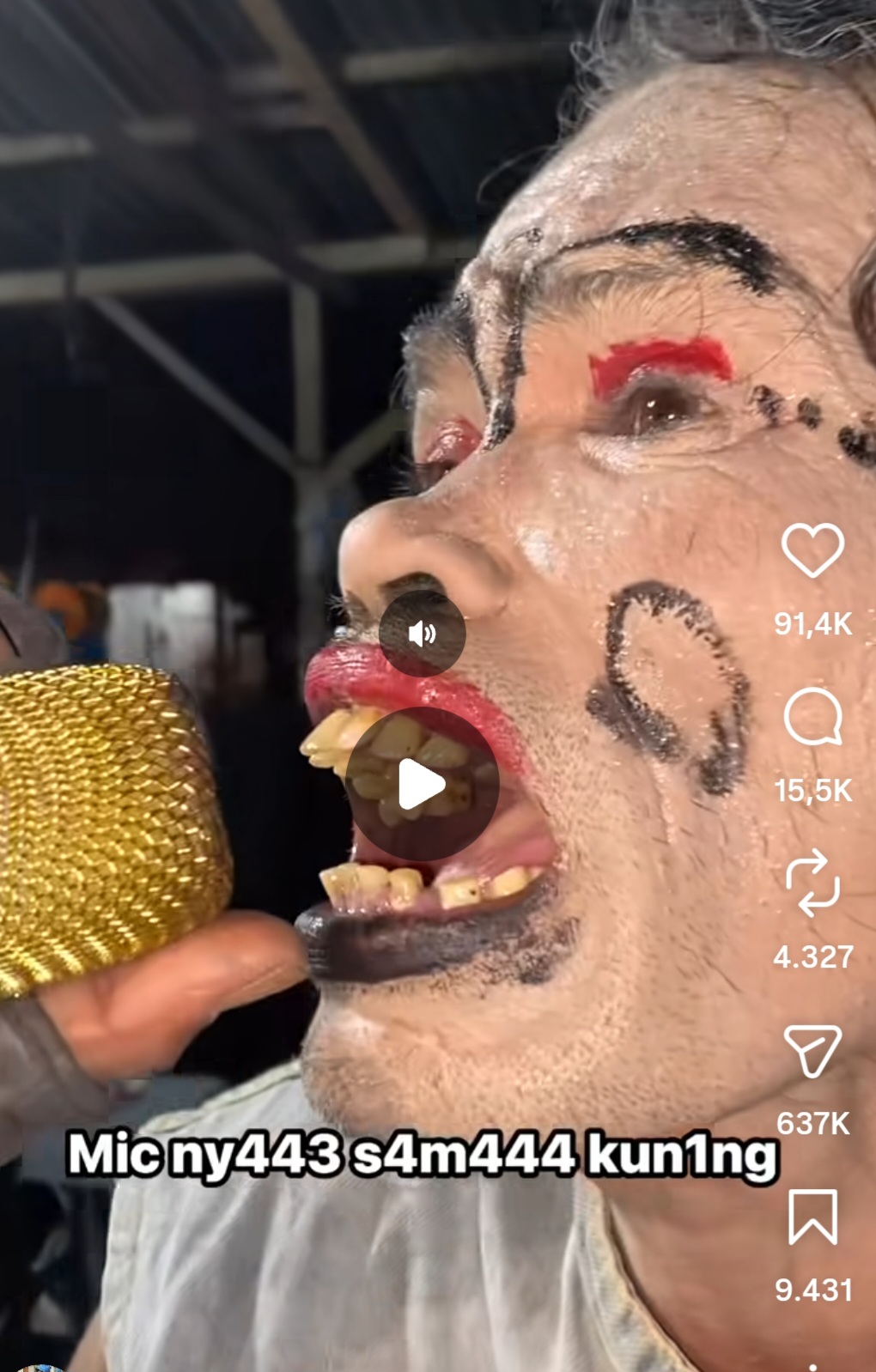Repost this video

[812, 883]
